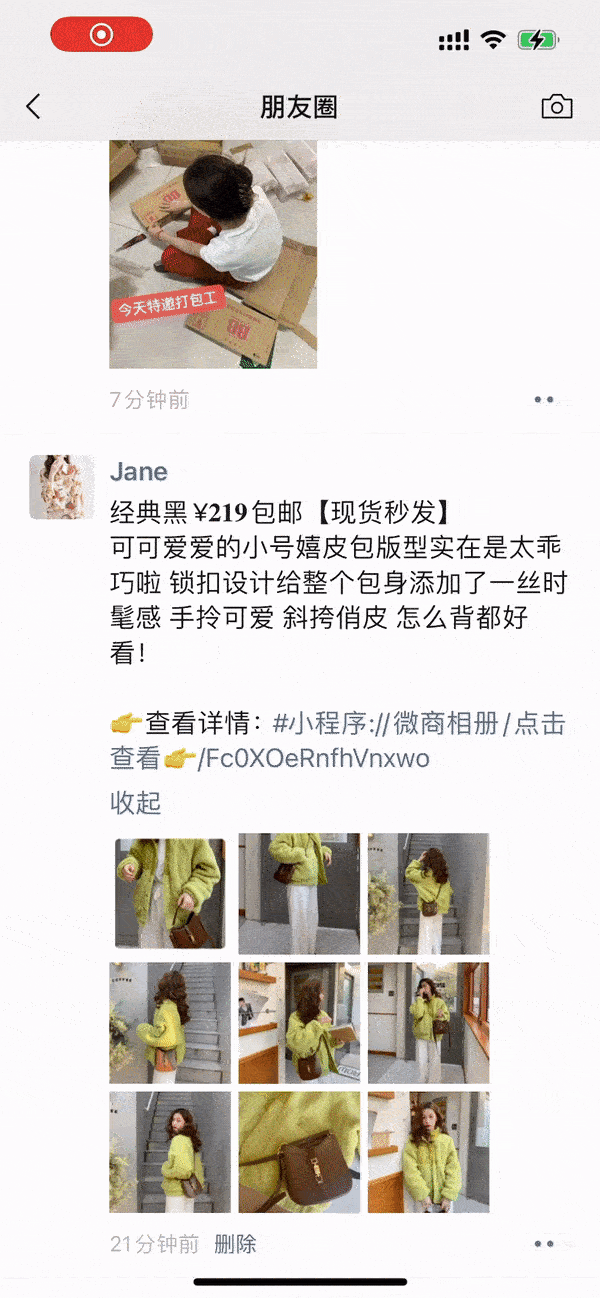Collapse the post text with 收起
Viewport: 600px width, 1298px height.
(x=135, y=802)
